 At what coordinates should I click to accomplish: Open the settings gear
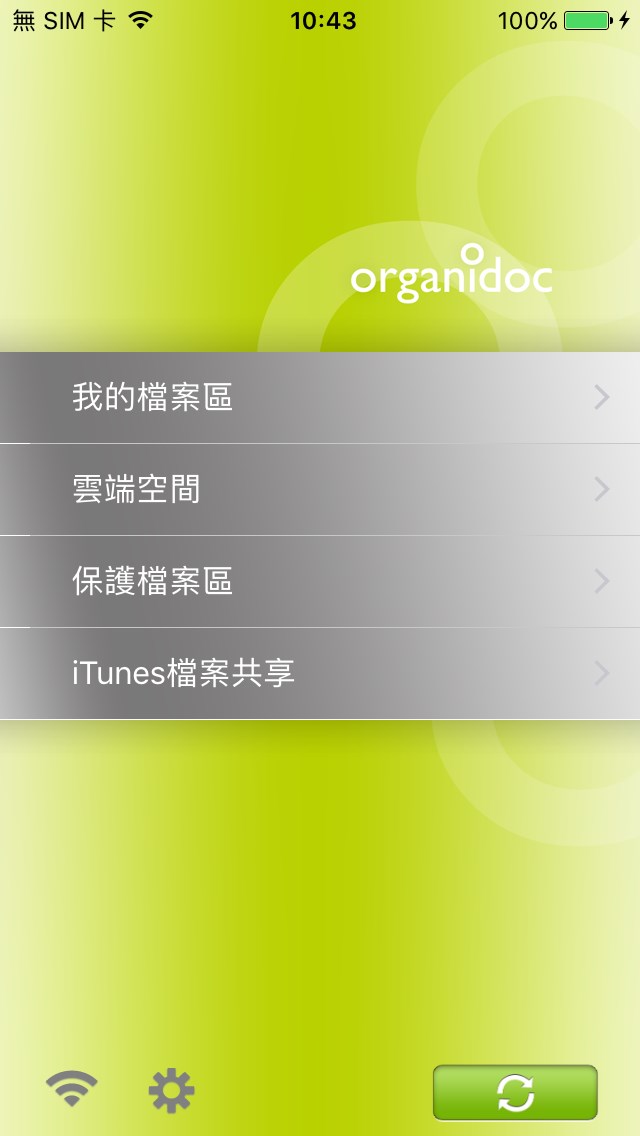point(172,1091)
